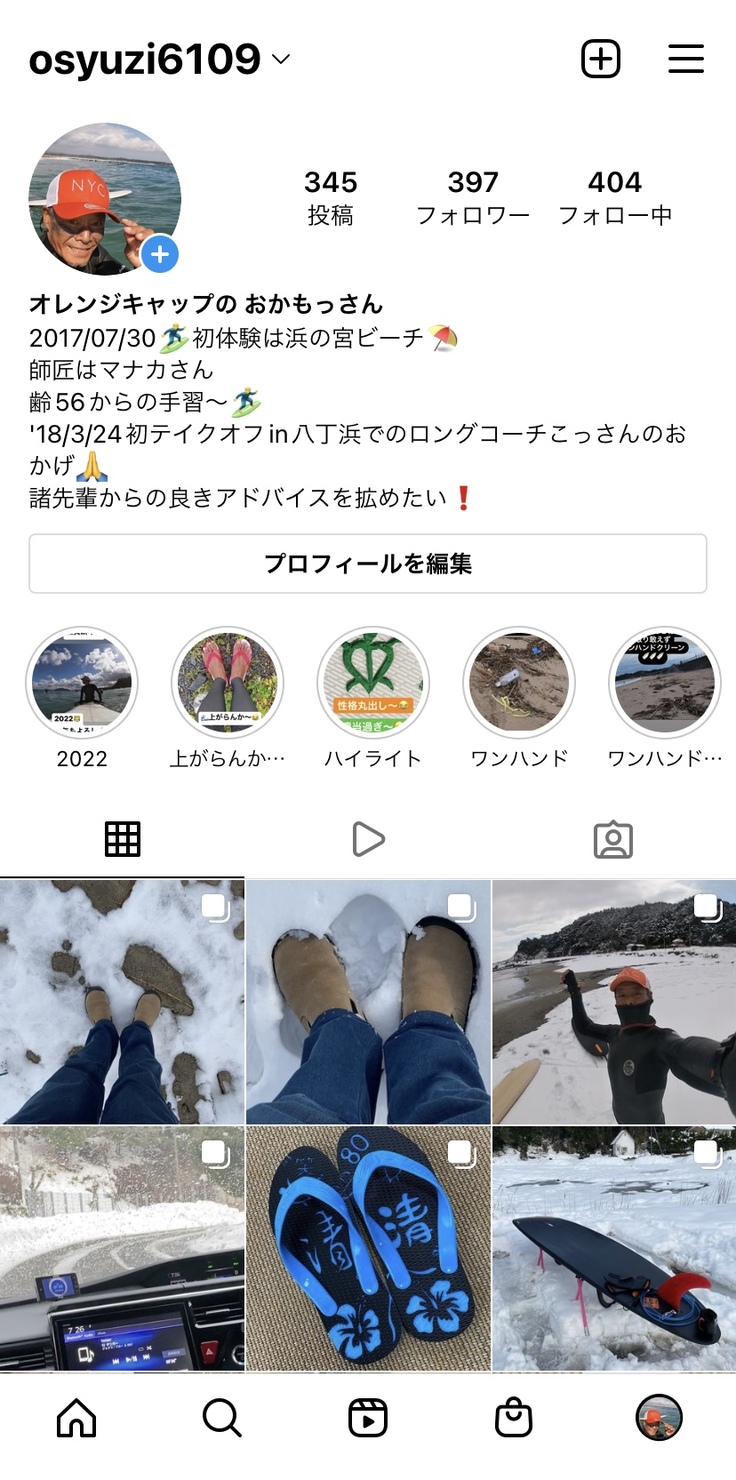Screen dimensions: 736x1480
Task: Open the 2022 story highlight
Action: (82, 683)
